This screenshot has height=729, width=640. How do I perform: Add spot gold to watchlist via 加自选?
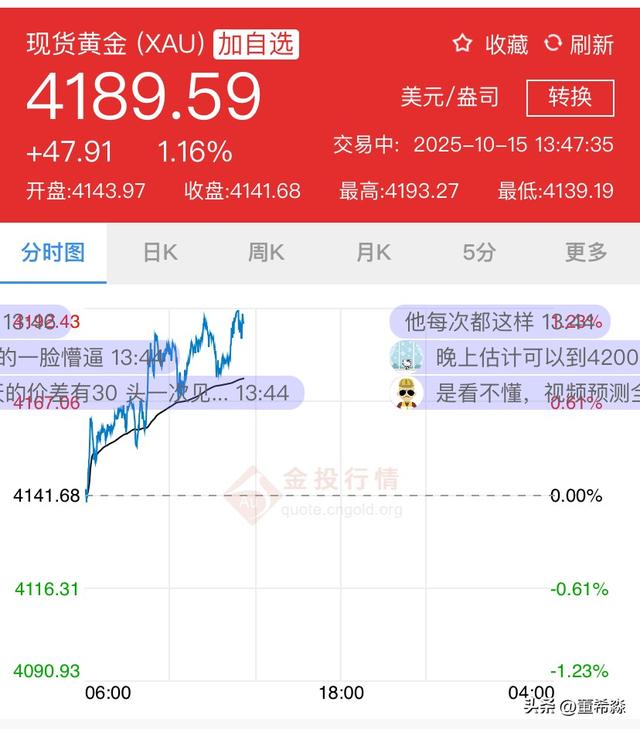[257, 44]
